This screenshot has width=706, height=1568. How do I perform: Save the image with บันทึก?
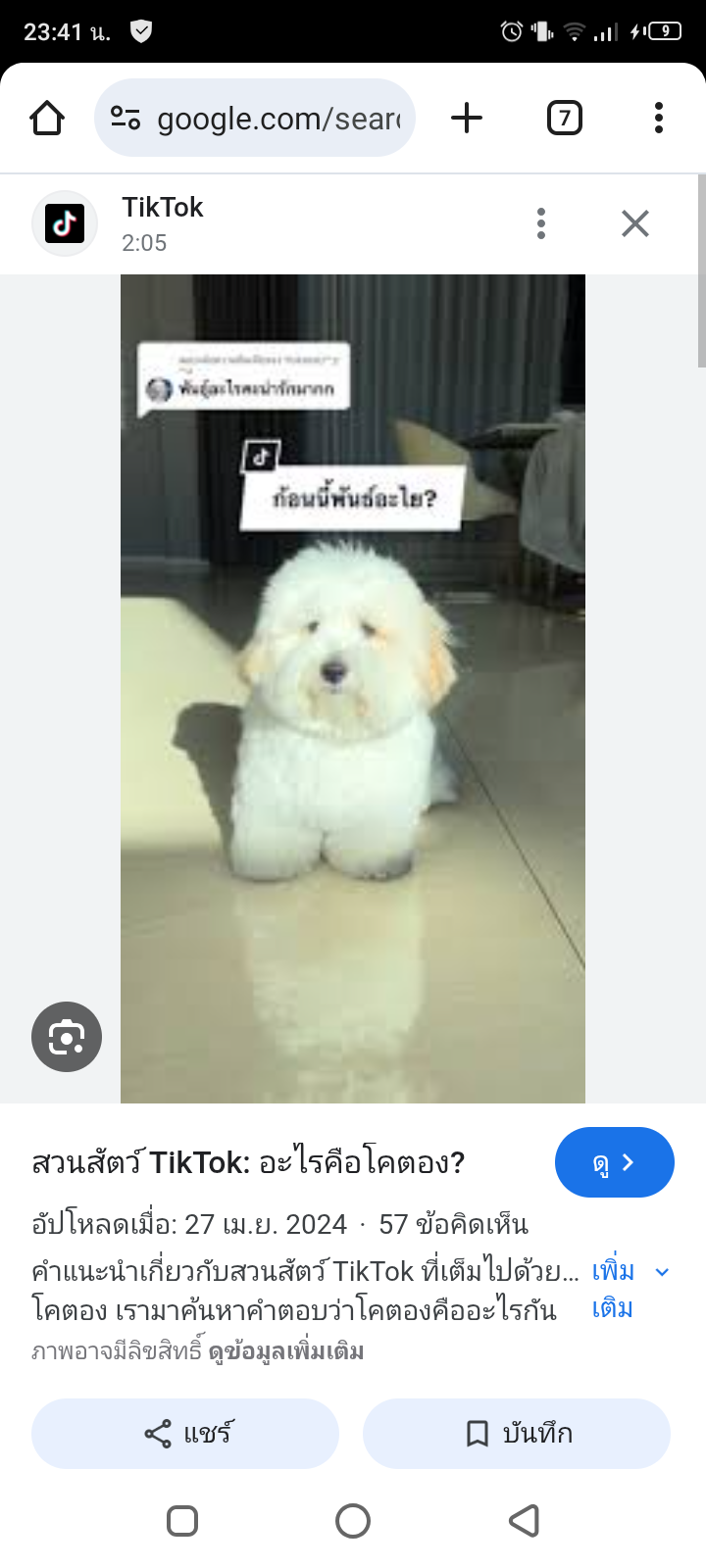pos(517,1434)
